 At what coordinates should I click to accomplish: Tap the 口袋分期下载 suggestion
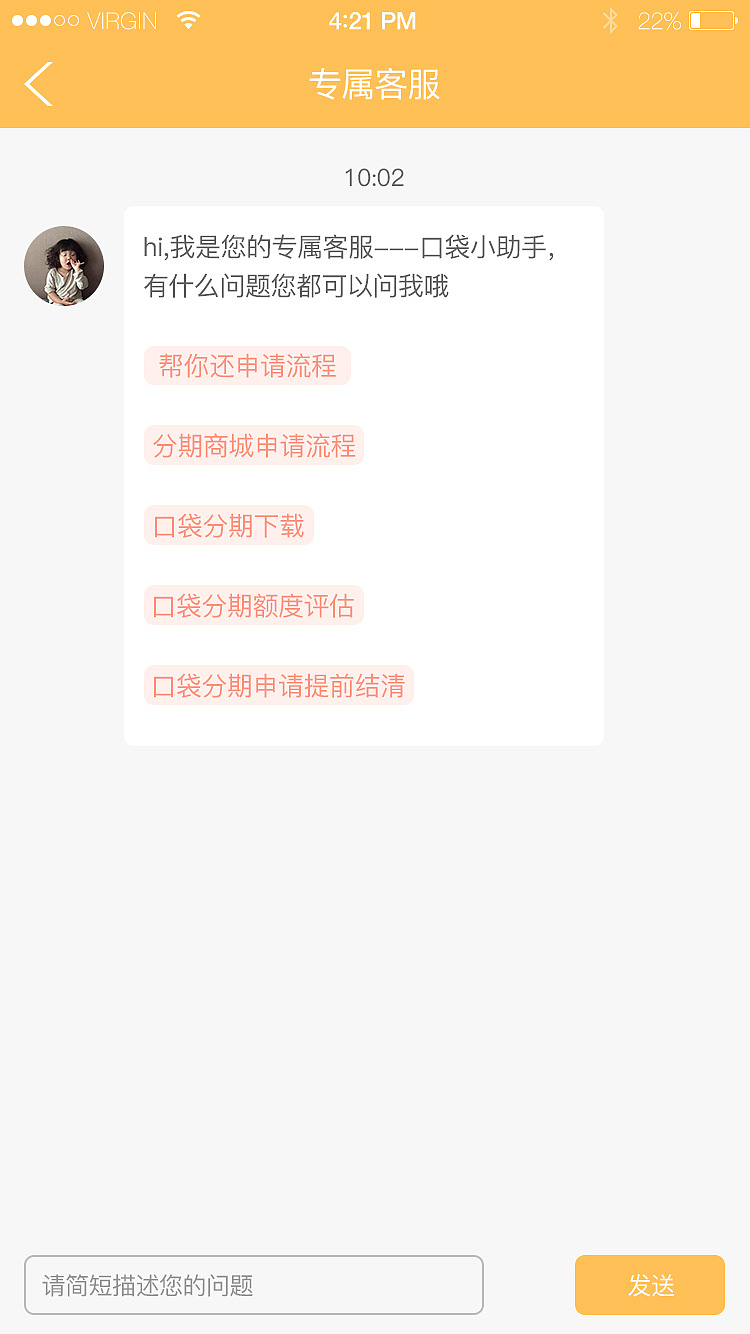click(229, 526)
